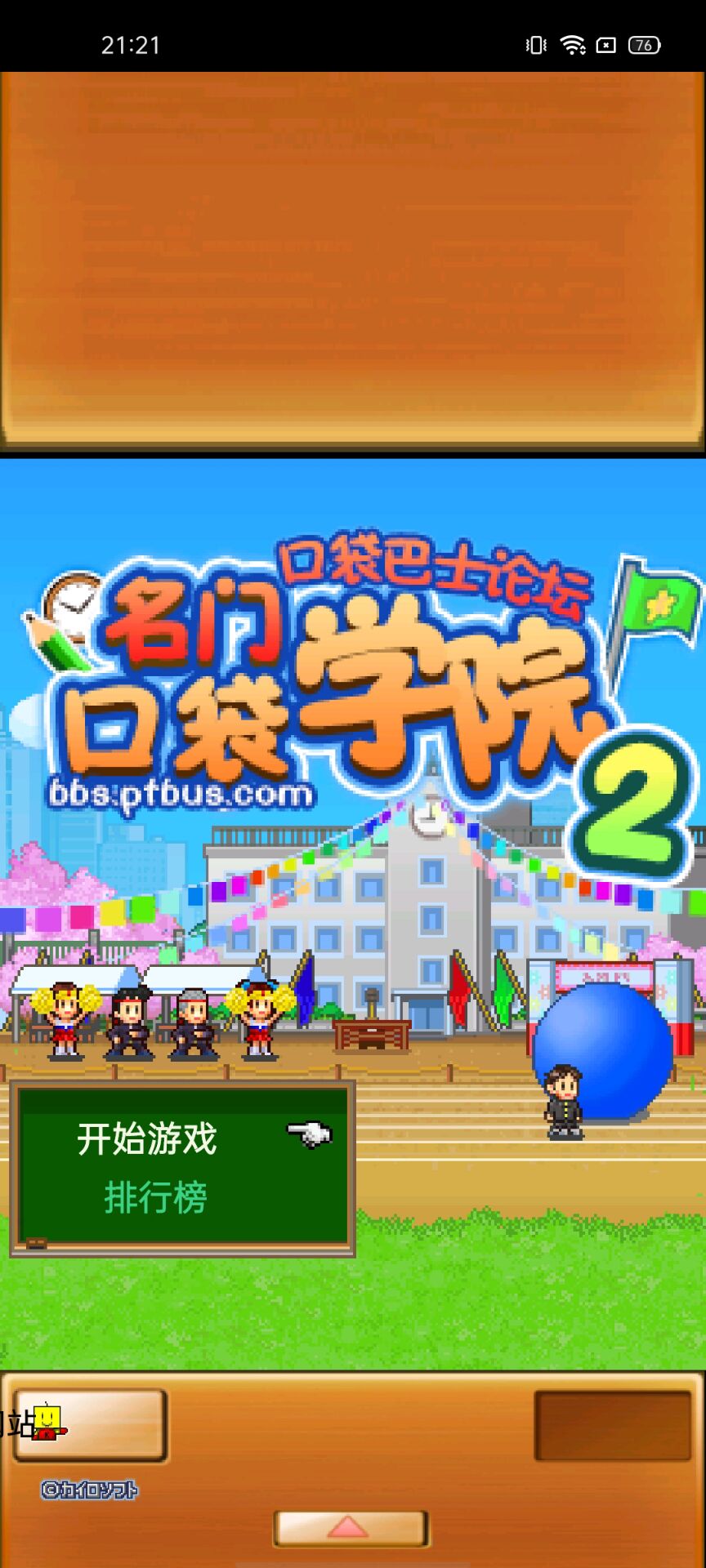This screenshot has height=1568, width=706.
Task: Select 开始游戏 to start the game
Action: pos(147,1138)
